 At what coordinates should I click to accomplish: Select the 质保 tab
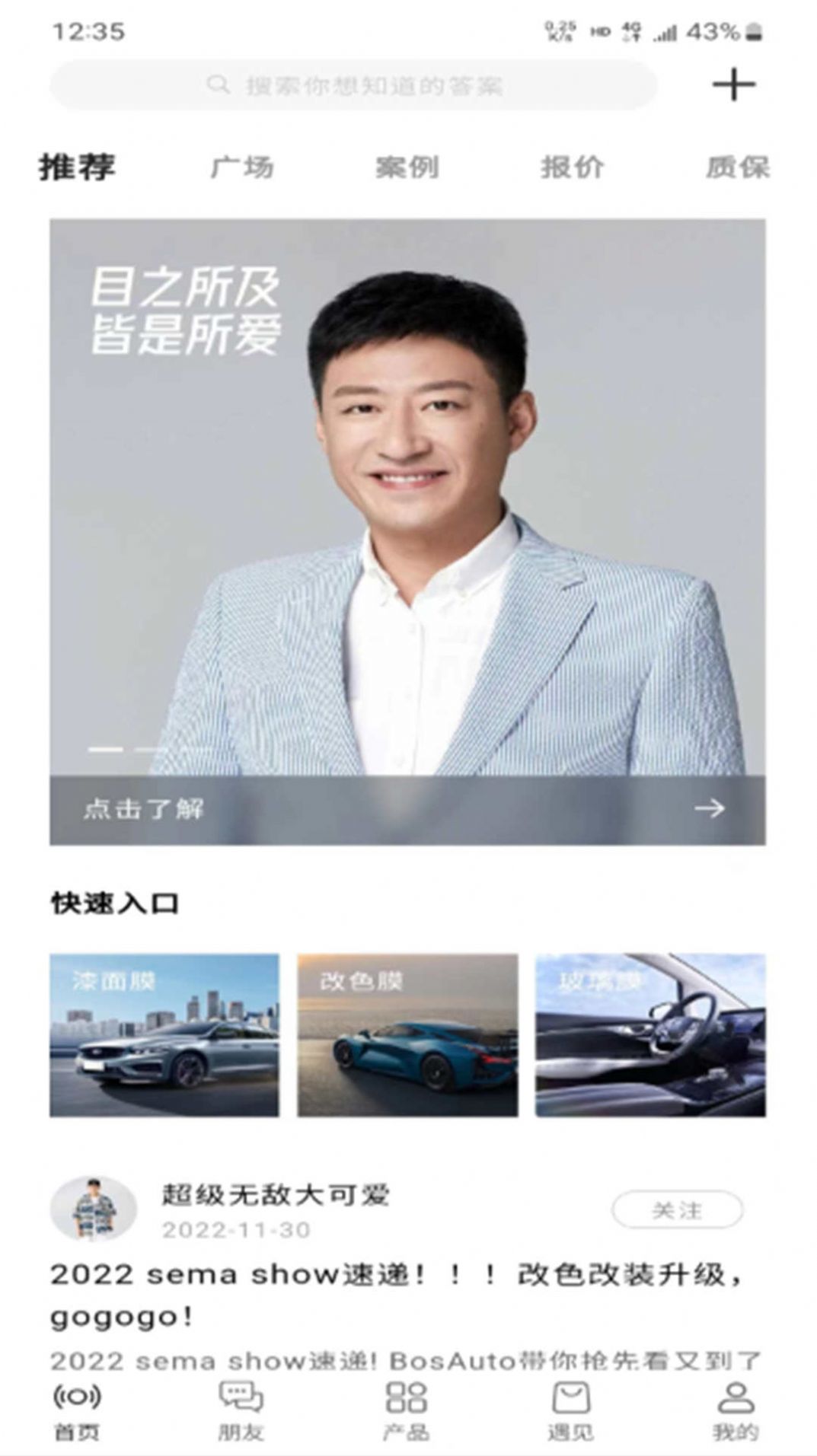738,167
